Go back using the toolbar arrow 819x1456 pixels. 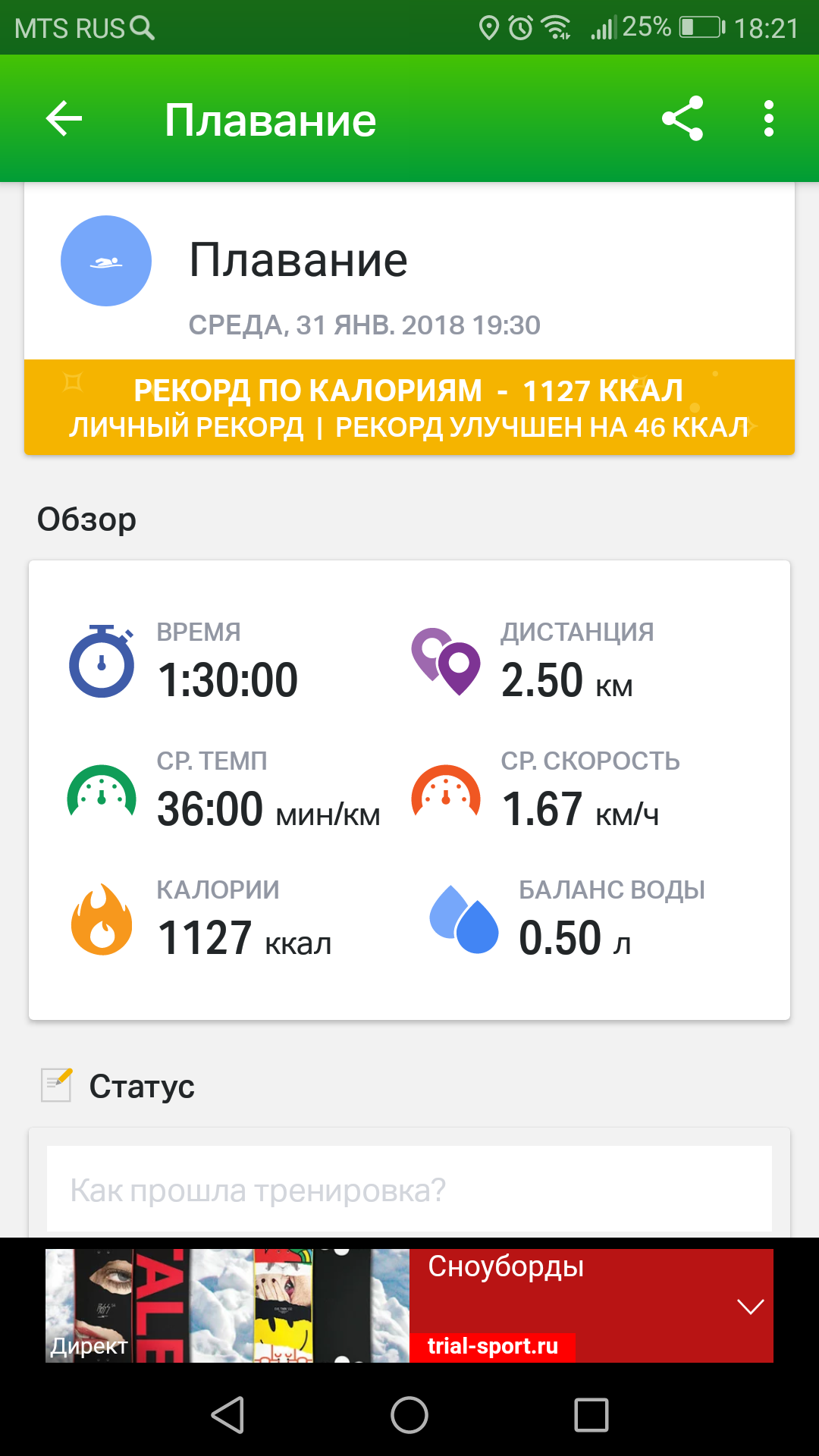(64, 119)
